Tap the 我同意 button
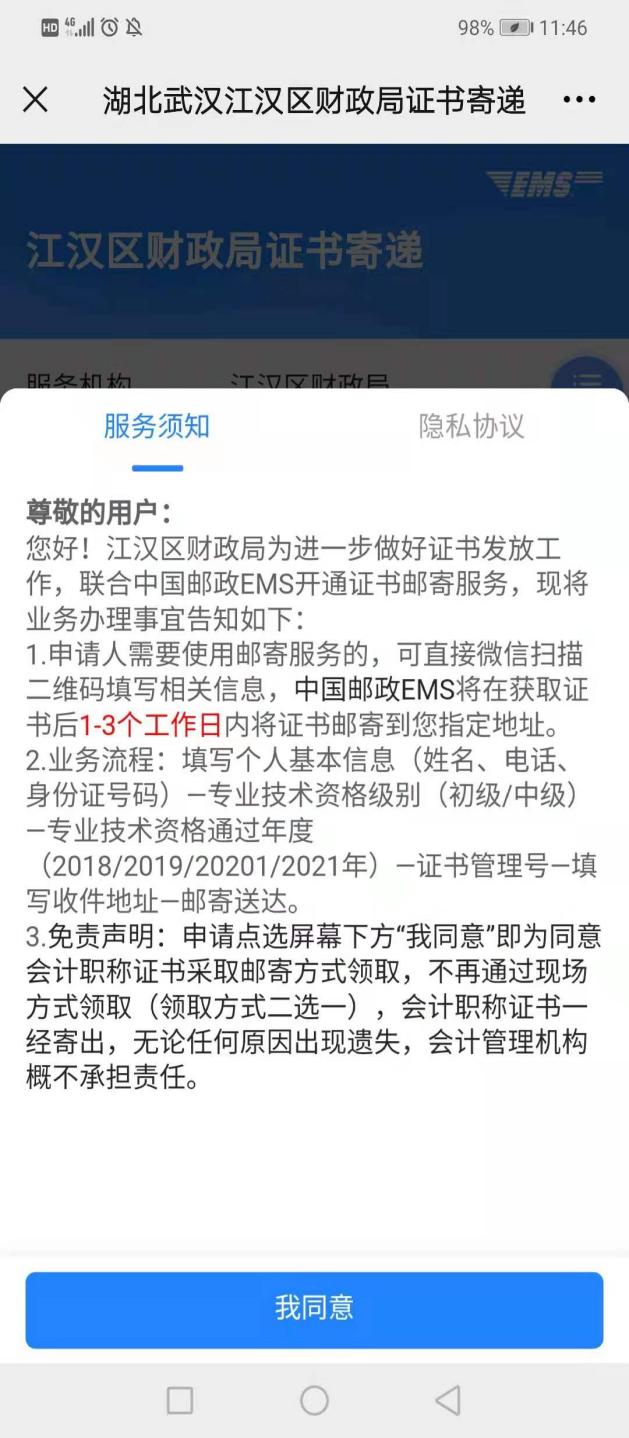This screenshot has width=629, height=1438. (314, 1309)
